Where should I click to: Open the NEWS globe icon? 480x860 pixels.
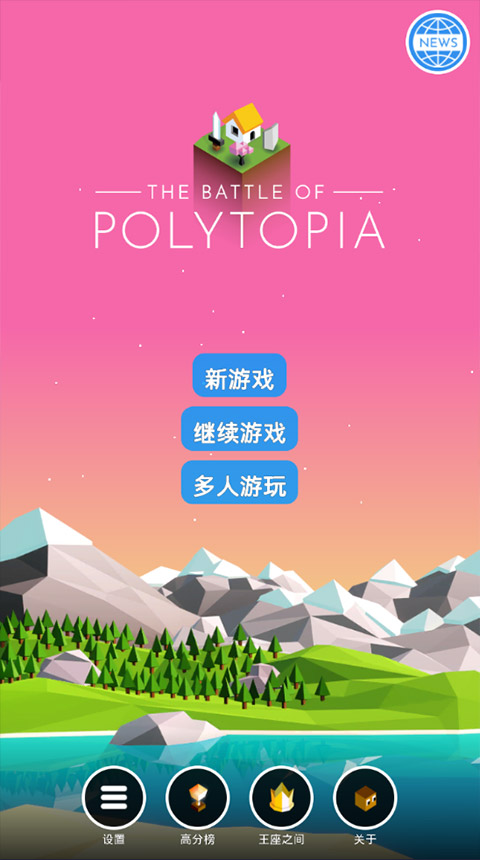tap(438, 42)
